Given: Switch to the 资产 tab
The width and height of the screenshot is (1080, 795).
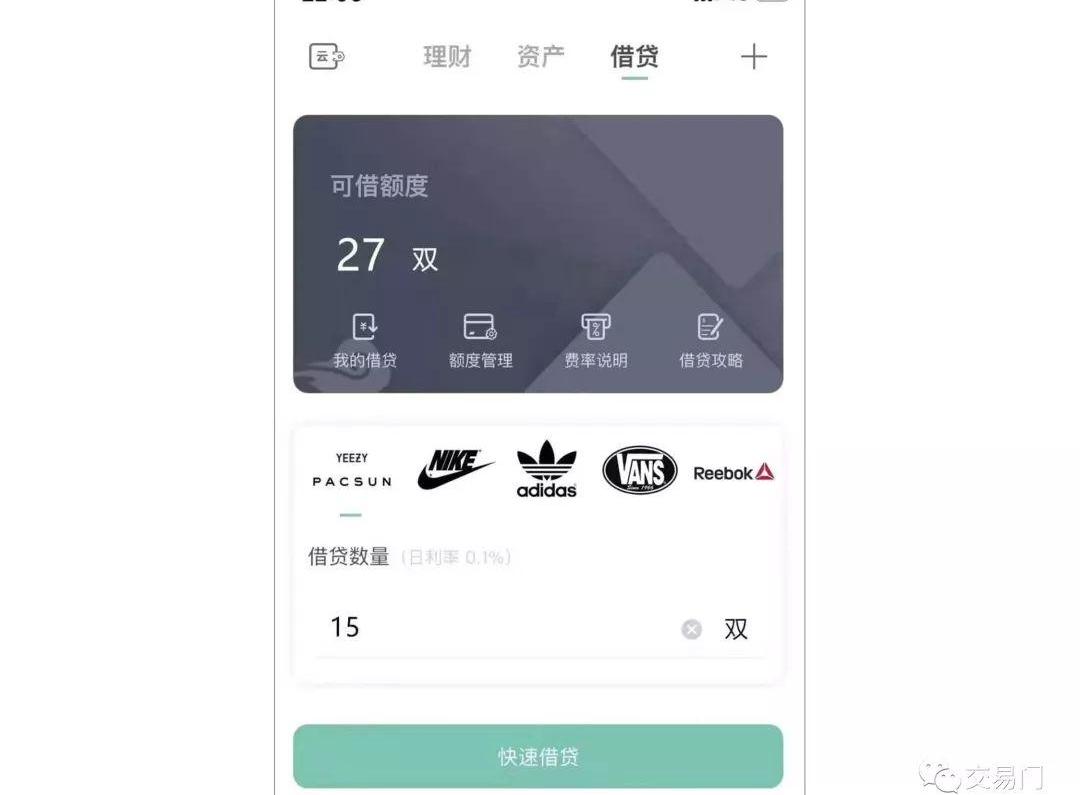Looking at the screenshot, I should tap(541, 57).
